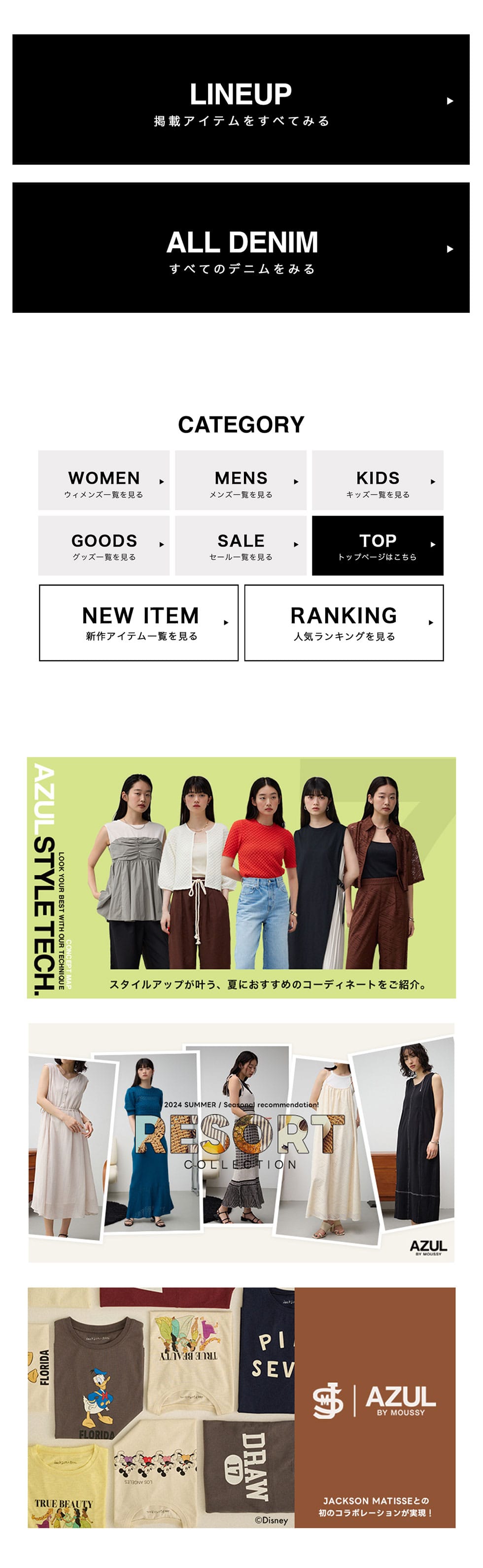Open the JACKSON MATISSE collaboration banner
This screenshot has width=483, height=1568.
241,1408
